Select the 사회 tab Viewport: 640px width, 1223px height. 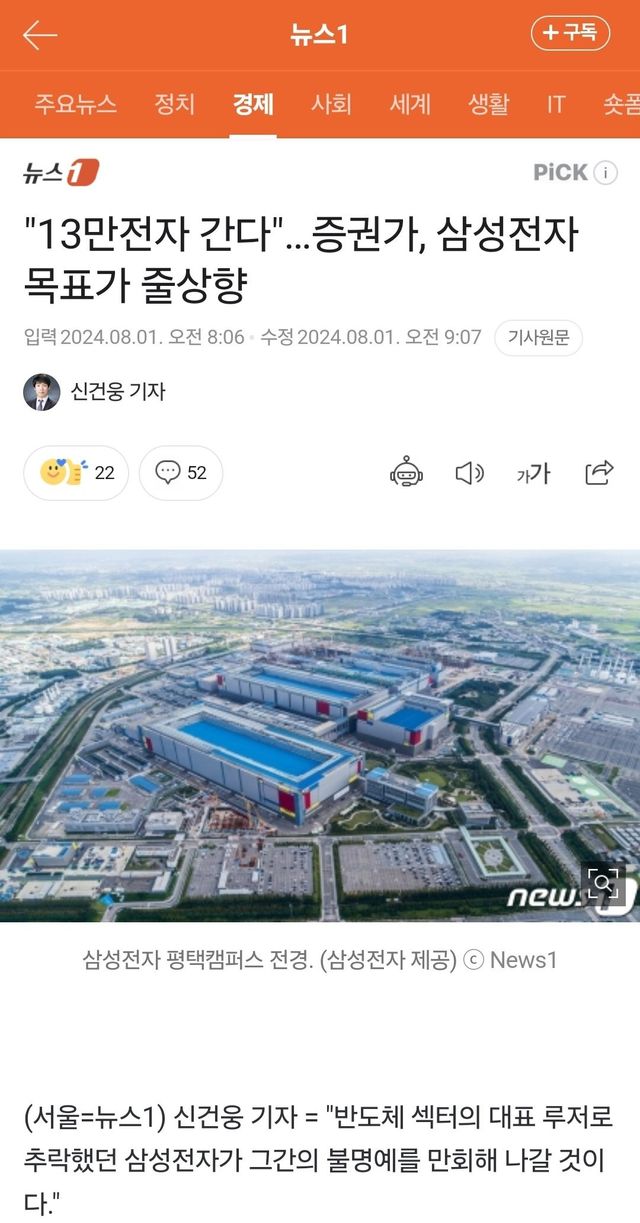pyautogui.click(x=330, y=103)
